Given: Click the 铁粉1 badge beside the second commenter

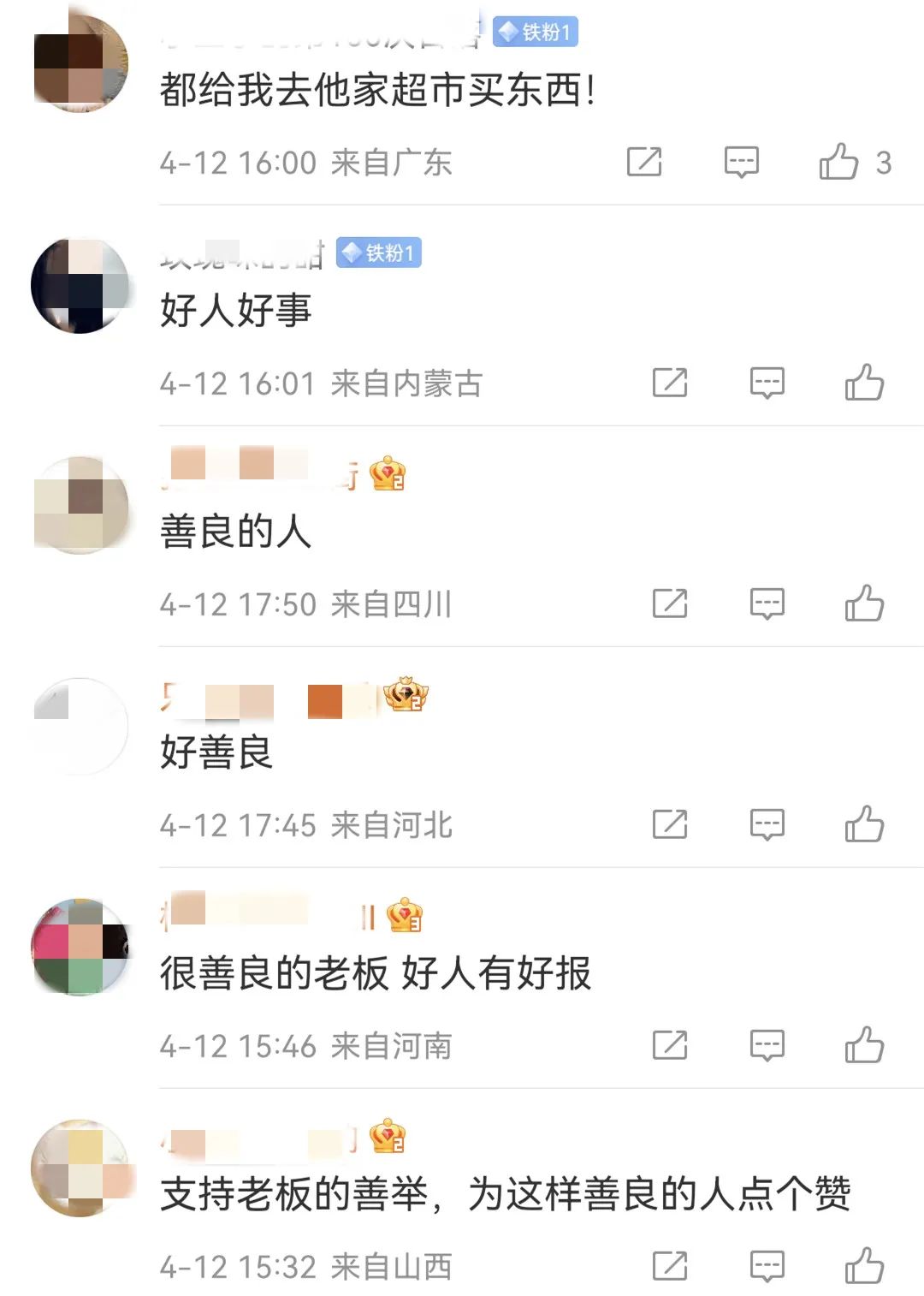Looking at the screenshot, I should 379,253.
